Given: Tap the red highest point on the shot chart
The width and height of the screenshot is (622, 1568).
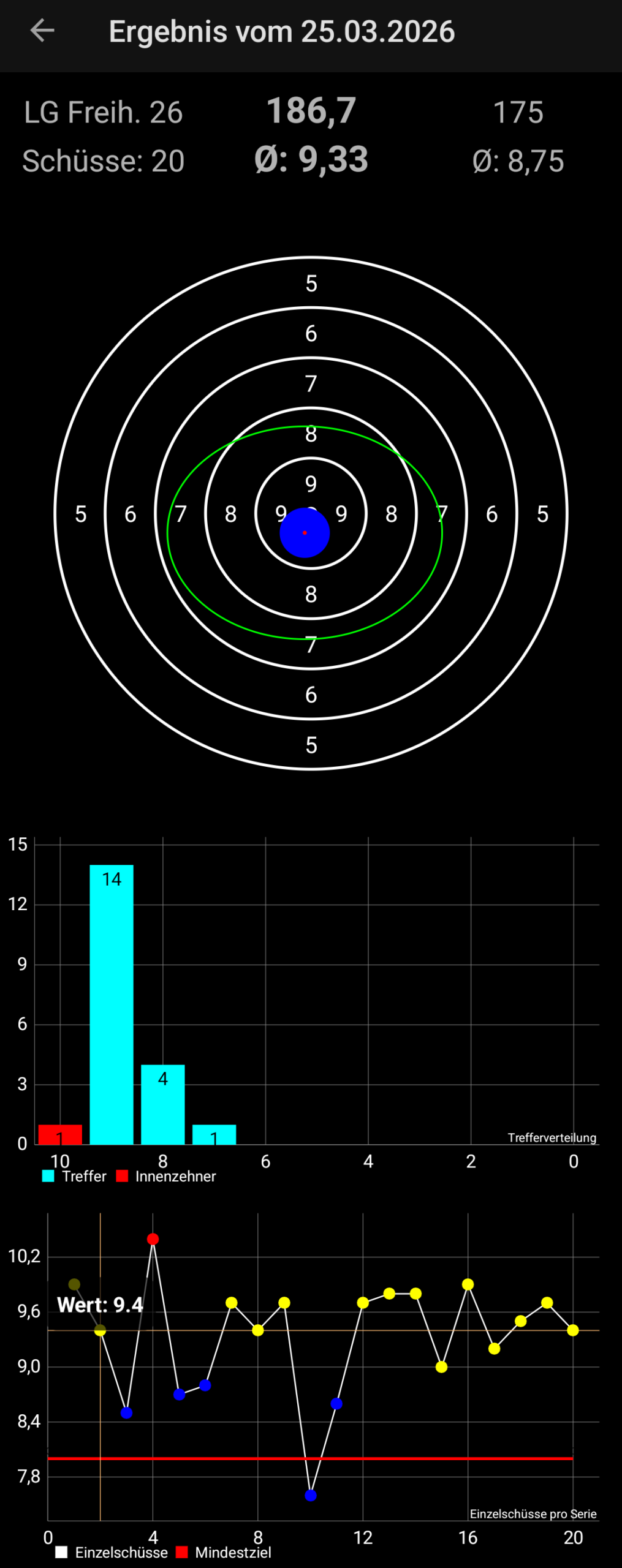Looking at the screenshot, I should pos(153,1239).
